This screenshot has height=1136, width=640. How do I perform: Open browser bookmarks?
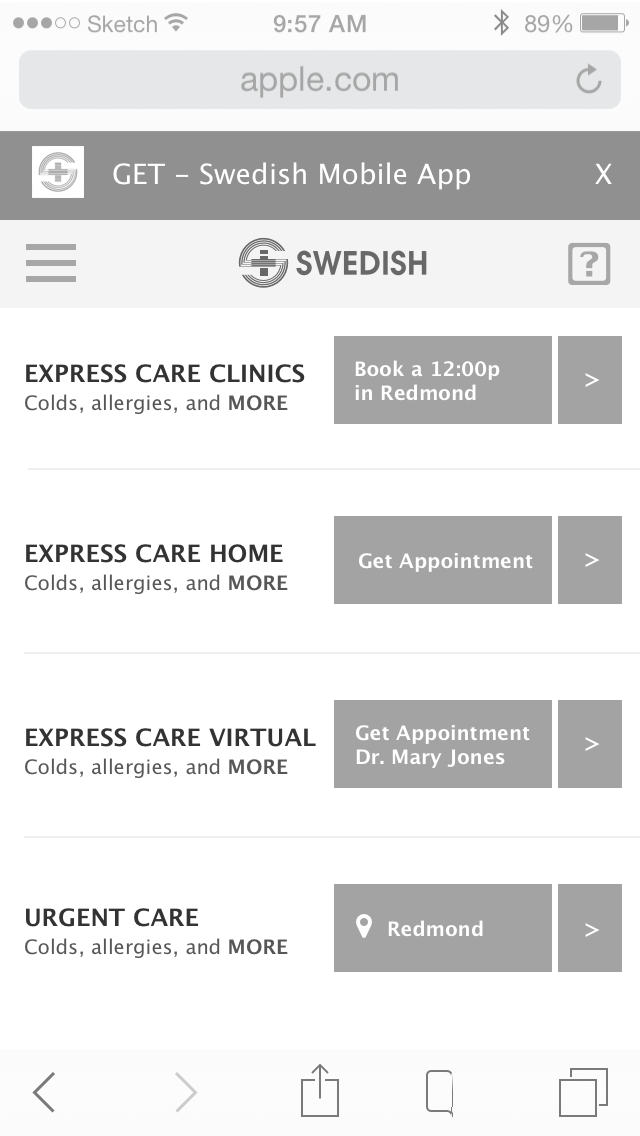click(x=439, y=1092)
